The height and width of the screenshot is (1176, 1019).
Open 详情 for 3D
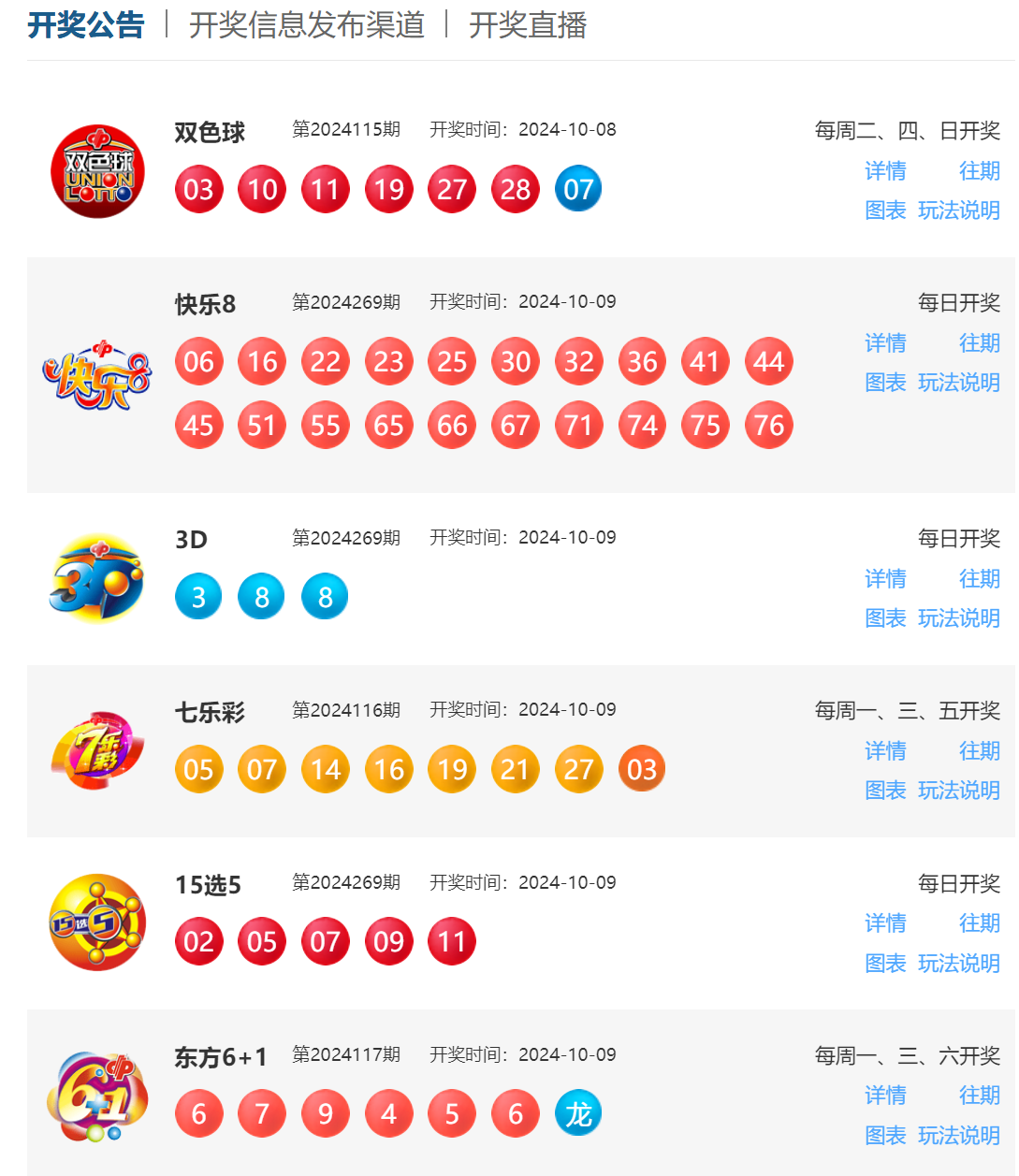[x=885, y=579]
